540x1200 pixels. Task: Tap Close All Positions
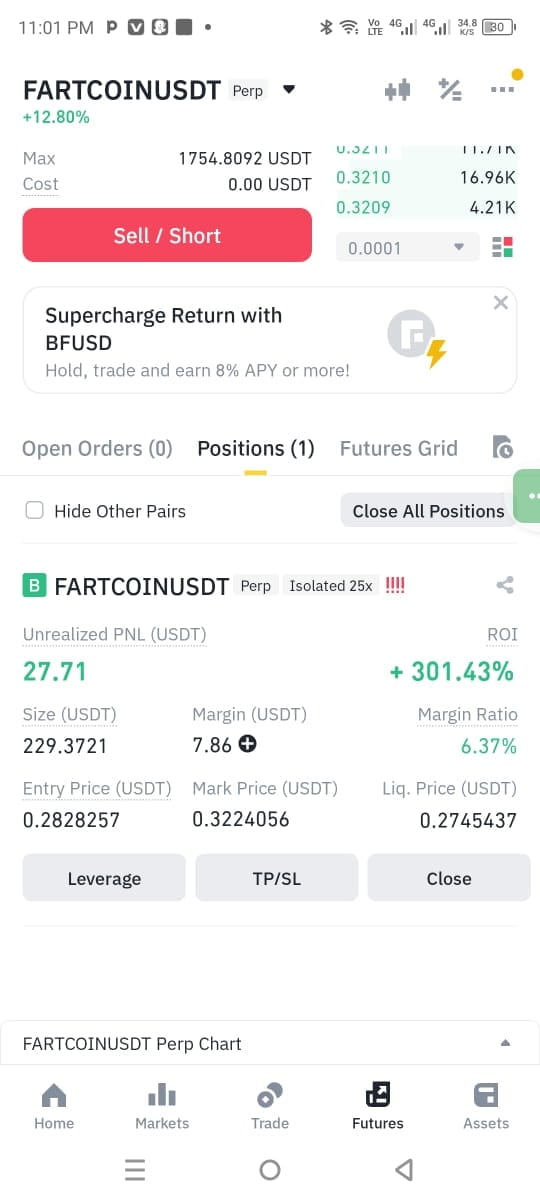click(428, 510)
